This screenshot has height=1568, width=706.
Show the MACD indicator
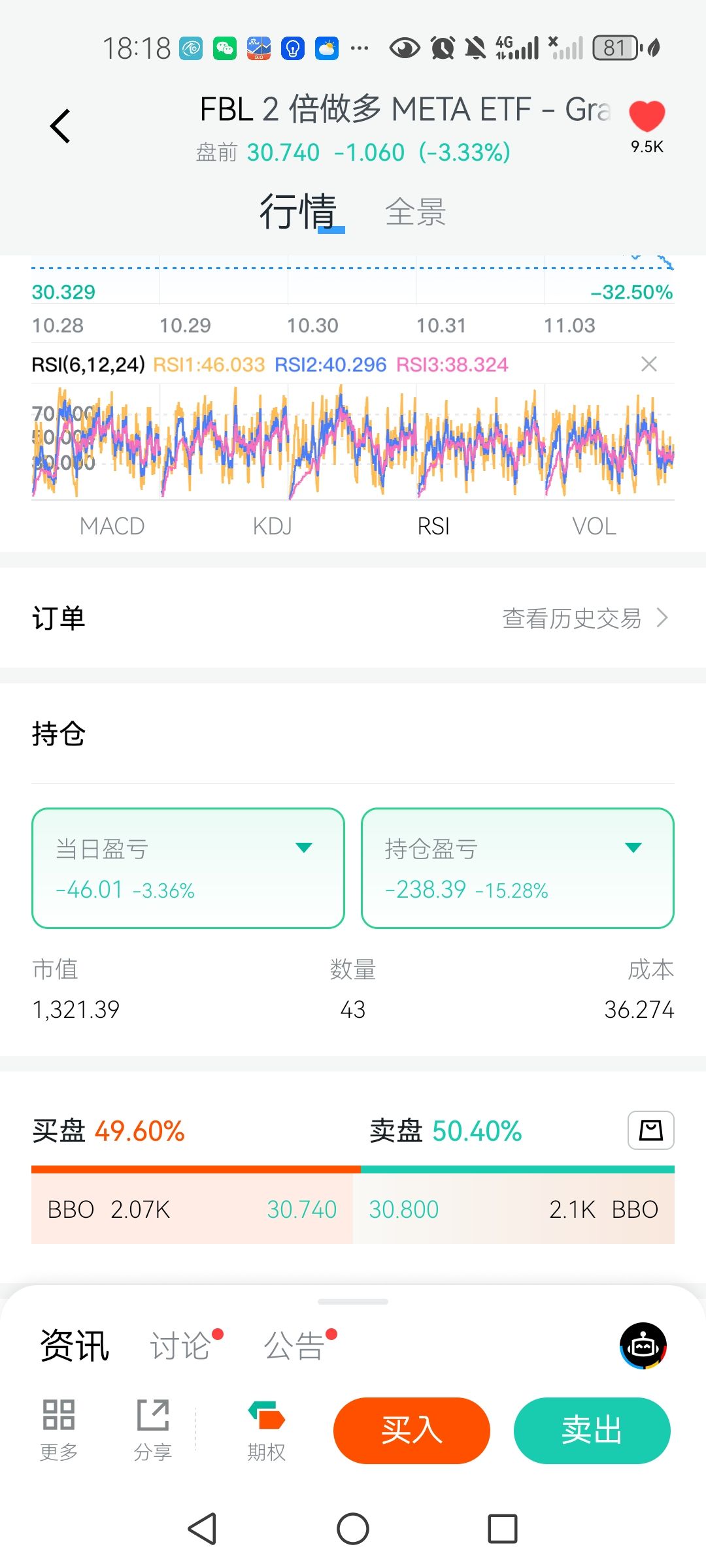click(112, 526)
